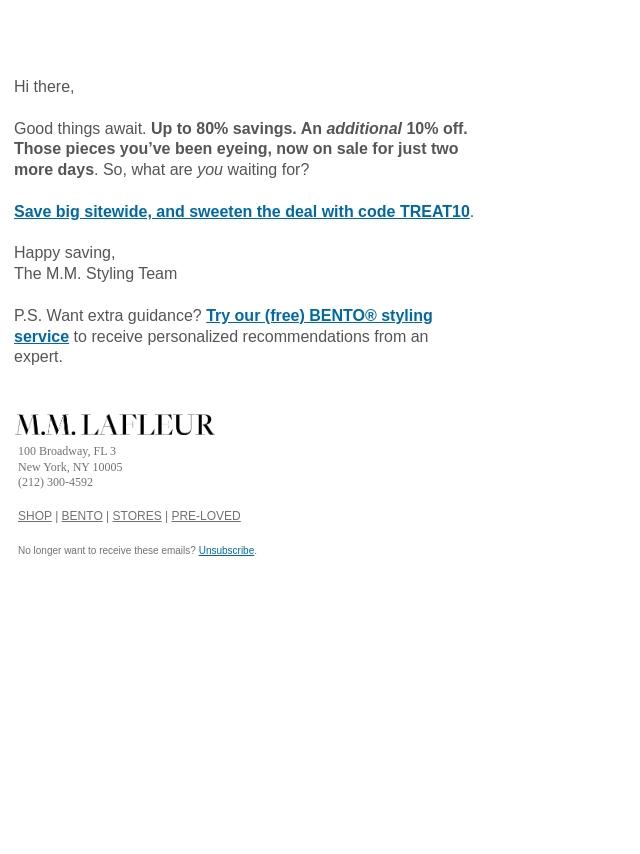Try the free BENTO styling service link
Screen dimensions: 640x854
click(x=318, y=316)
